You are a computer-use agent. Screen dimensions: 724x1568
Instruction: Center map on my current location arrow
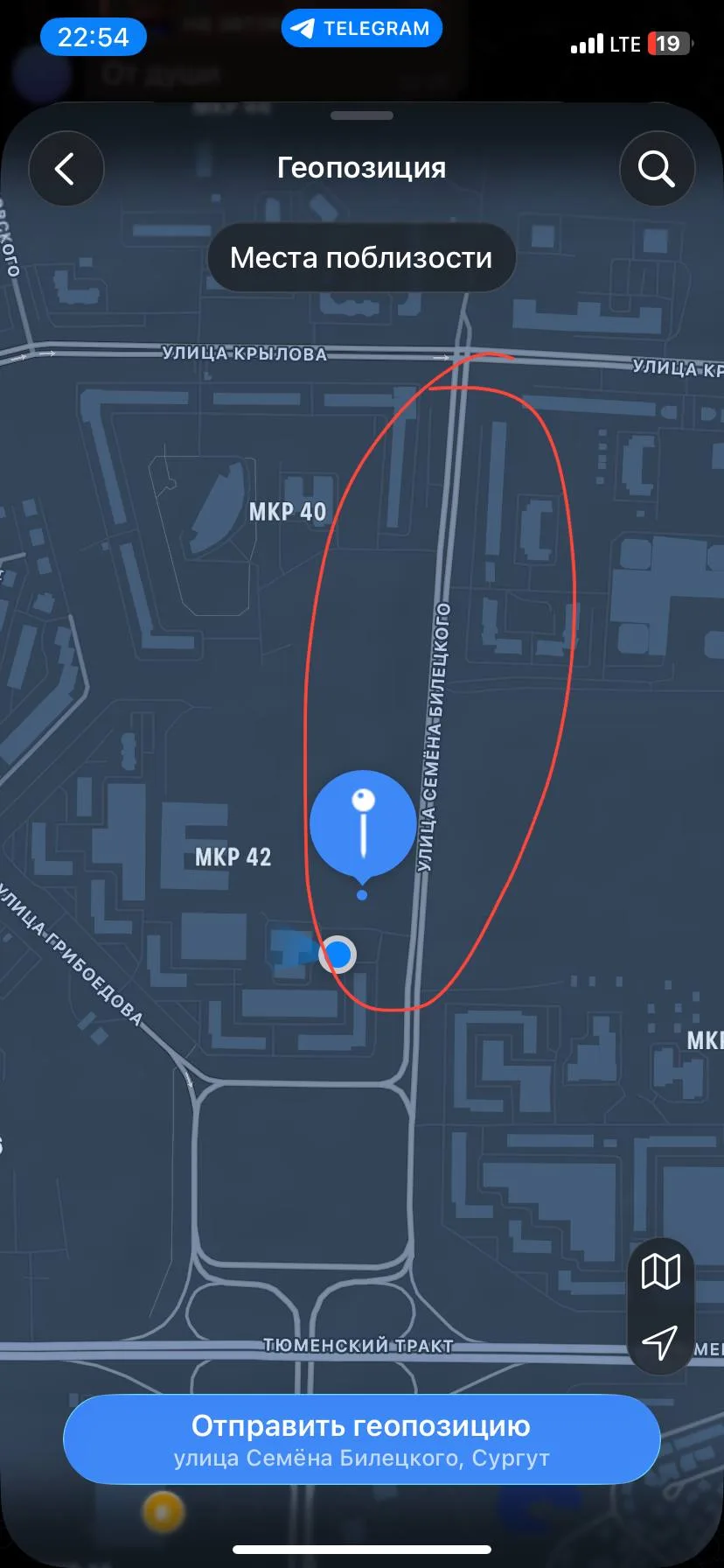pyautogui.click(x=660, y=1342)
